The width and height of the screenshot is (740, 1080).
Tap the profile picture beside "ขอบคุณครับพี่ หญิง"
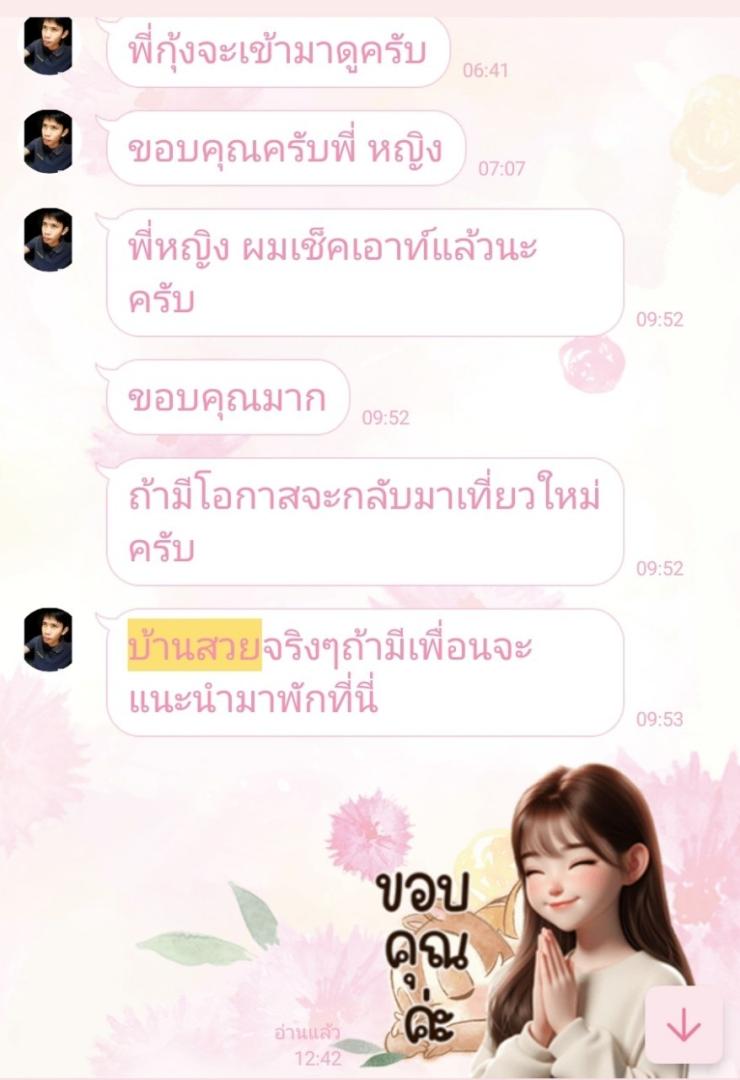48,142
